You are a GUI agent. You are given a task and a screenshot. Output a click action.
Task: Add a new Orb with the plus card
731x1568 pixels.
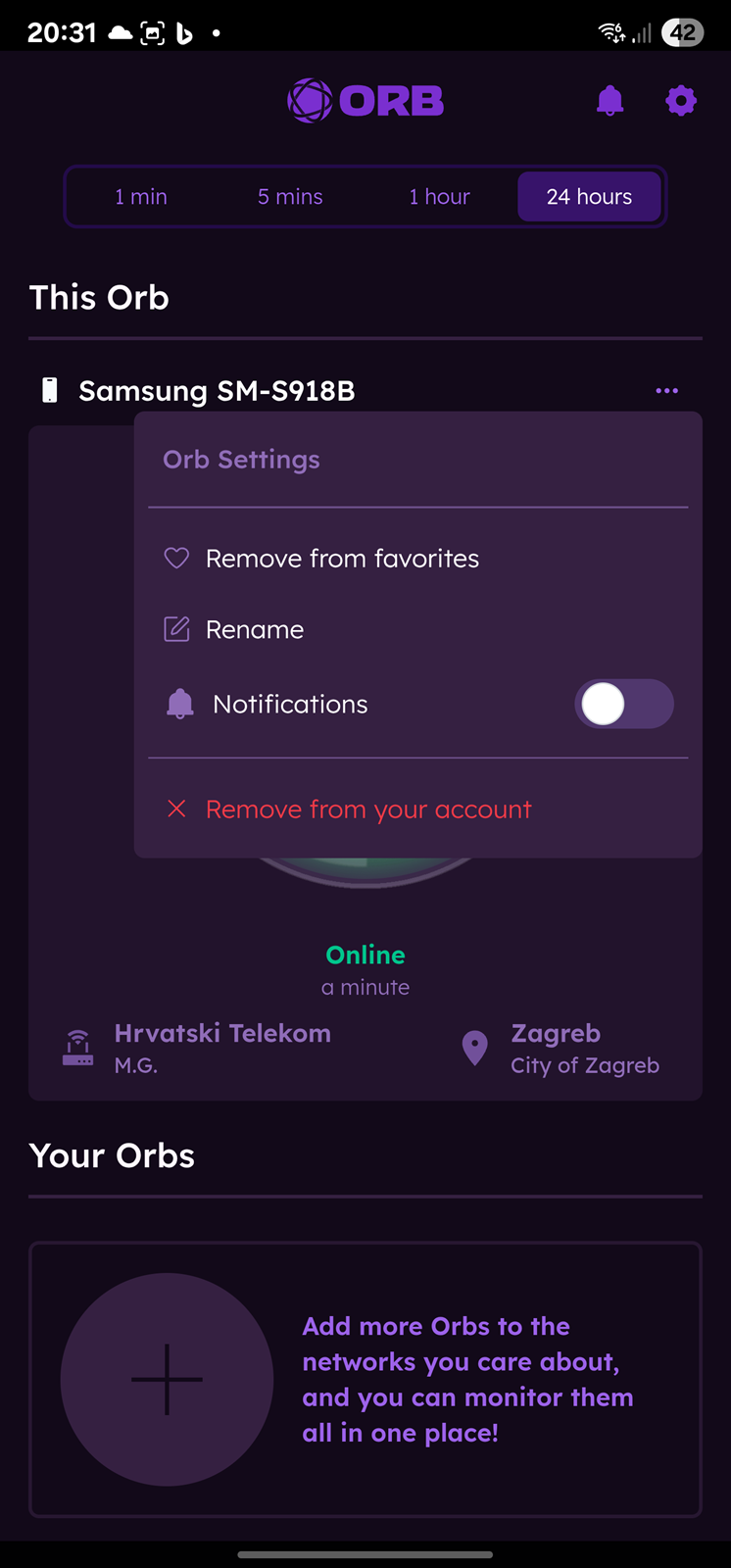(167, 1380)
